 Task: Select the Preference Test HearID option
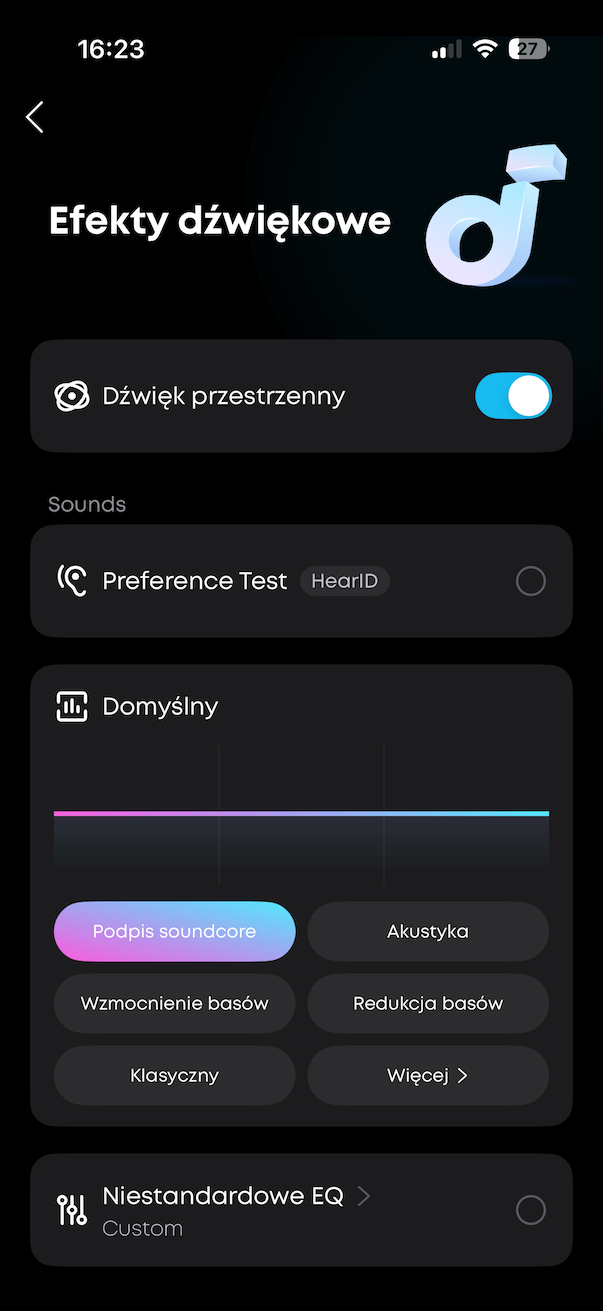coord(530,581)
